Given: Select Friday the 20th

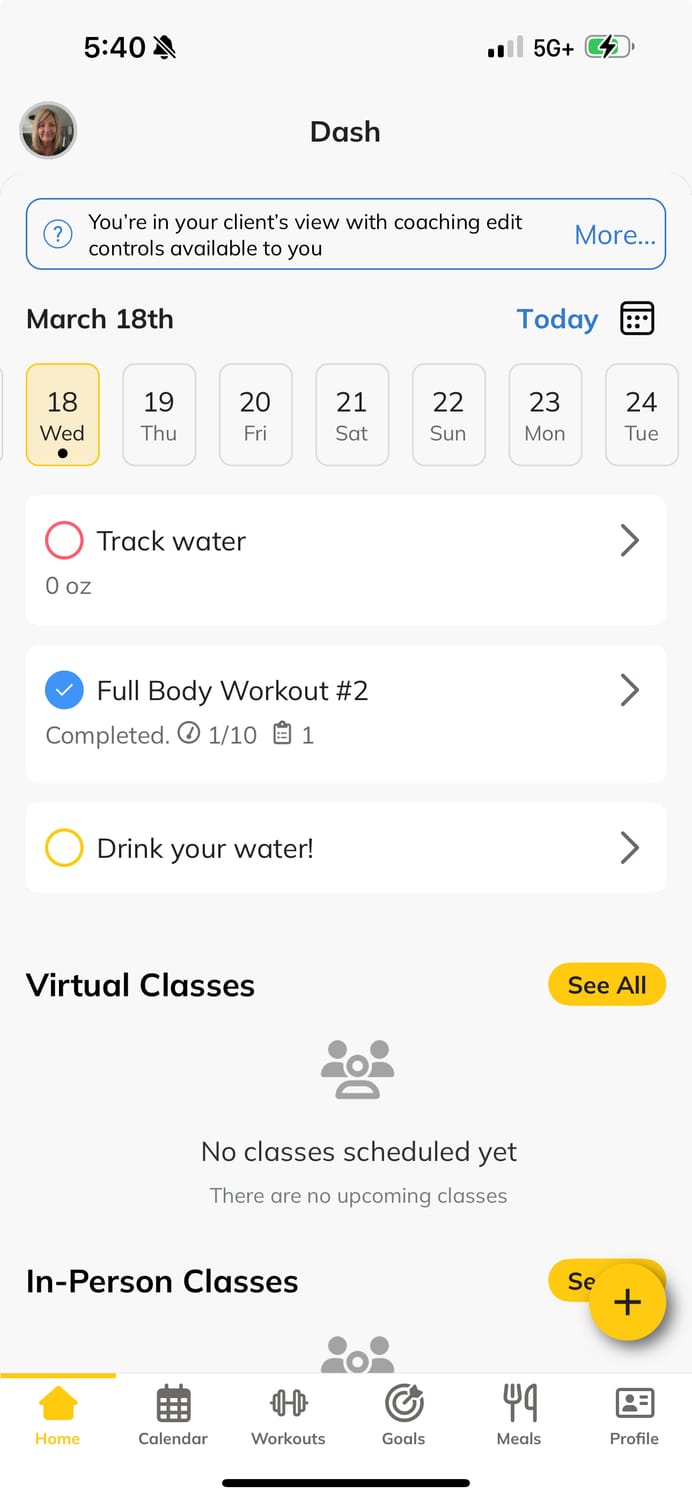Looking at the screenshot, I should click(x=255, y=415).
